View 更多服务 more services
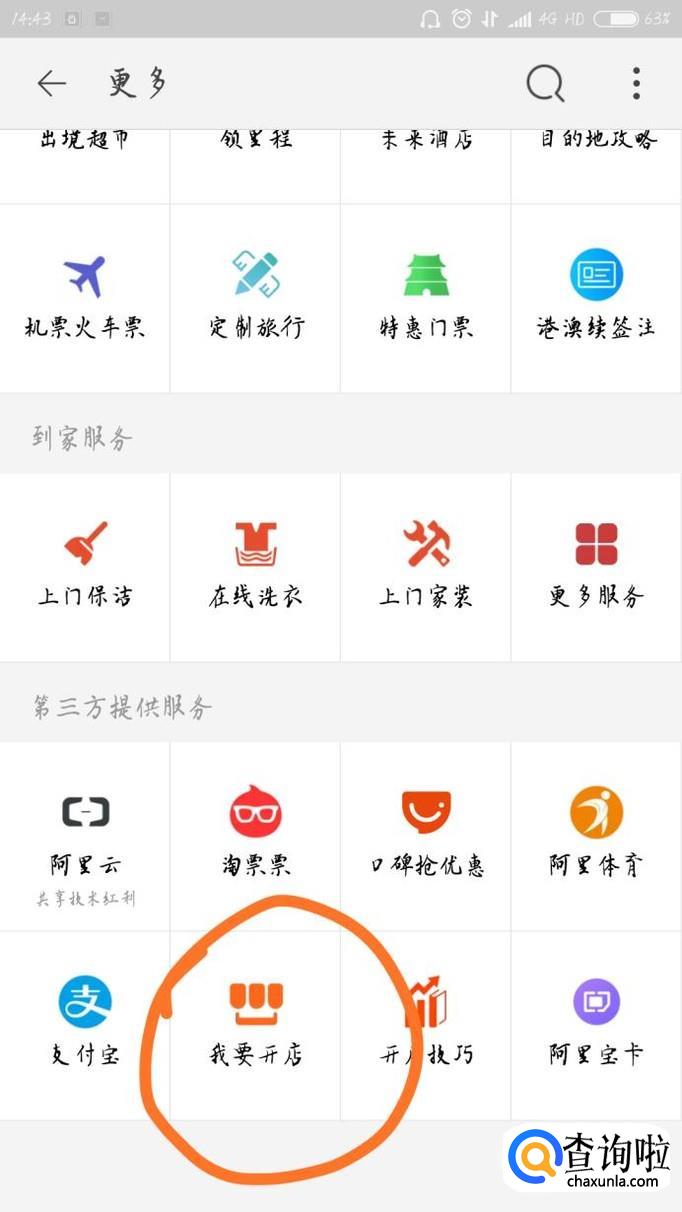 coord(596,566)
